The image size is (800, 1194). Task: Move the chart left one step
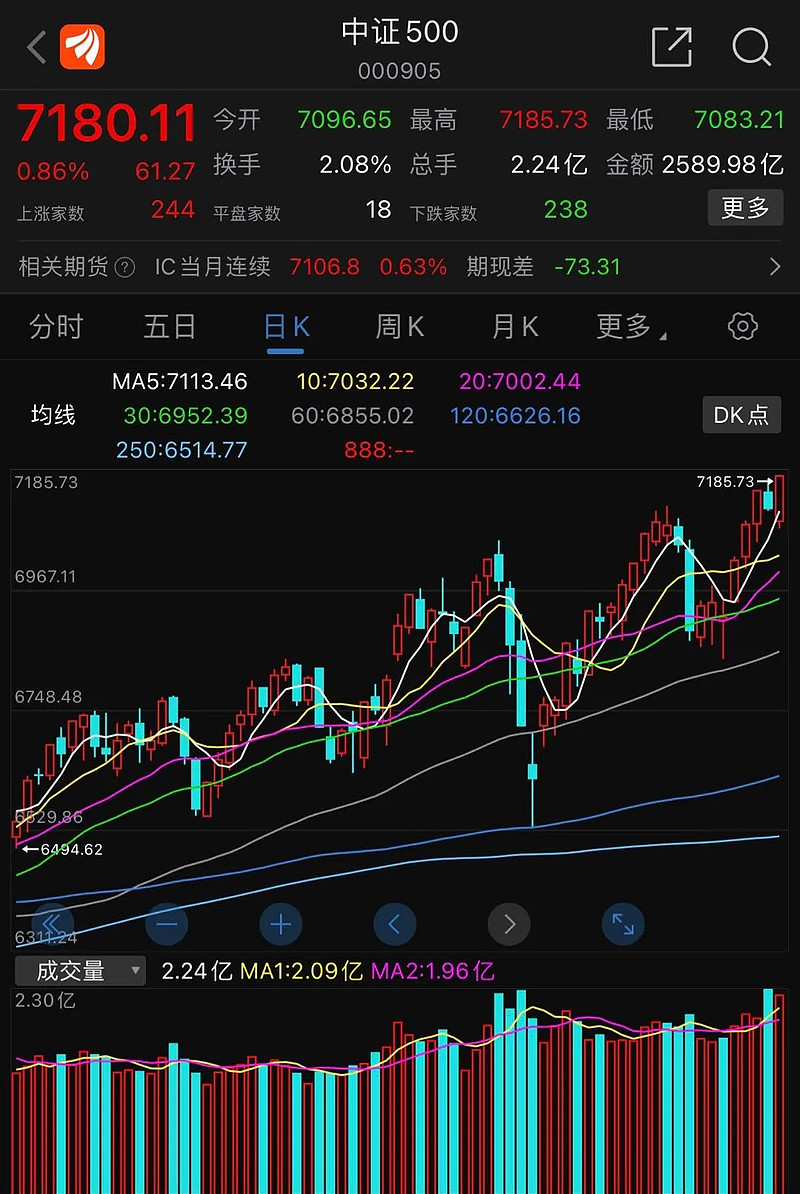394,924
